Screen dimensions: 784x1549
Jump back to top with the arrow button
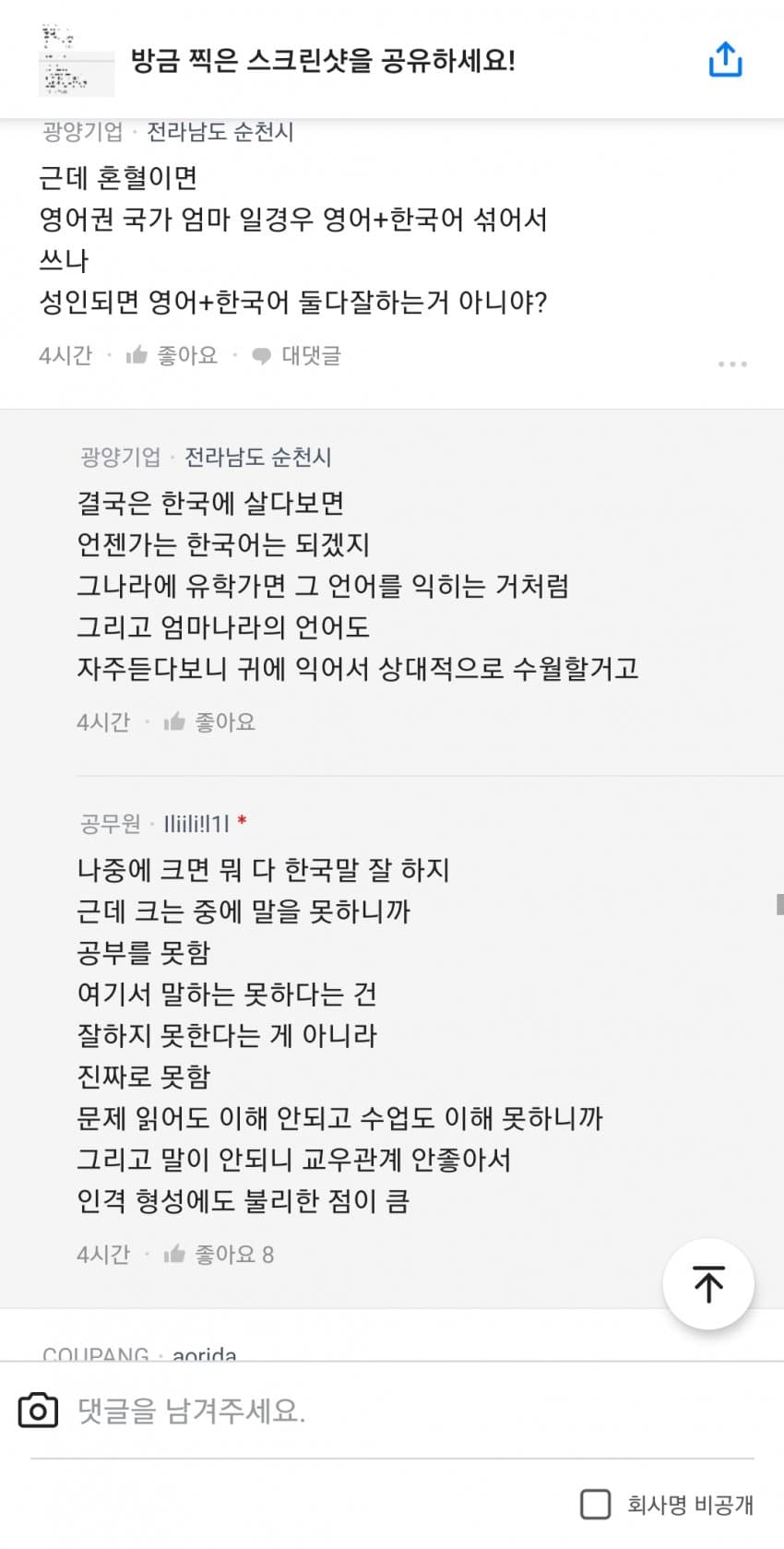coord(708,1283)
